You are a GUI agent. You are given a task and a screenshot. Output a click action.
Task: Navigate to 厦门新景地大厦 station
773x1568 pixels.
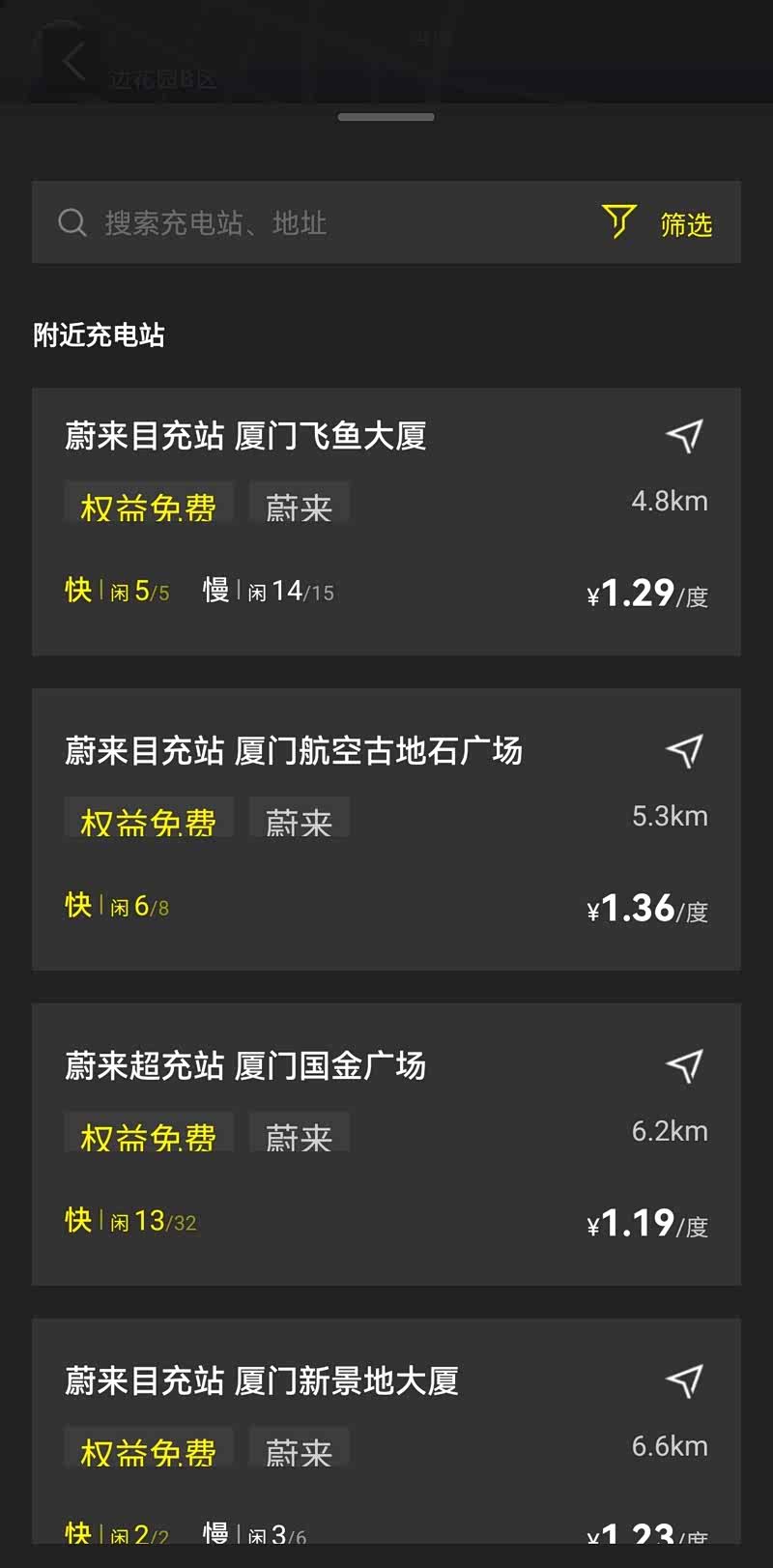pyautogui.click(x=684, y=1381)
